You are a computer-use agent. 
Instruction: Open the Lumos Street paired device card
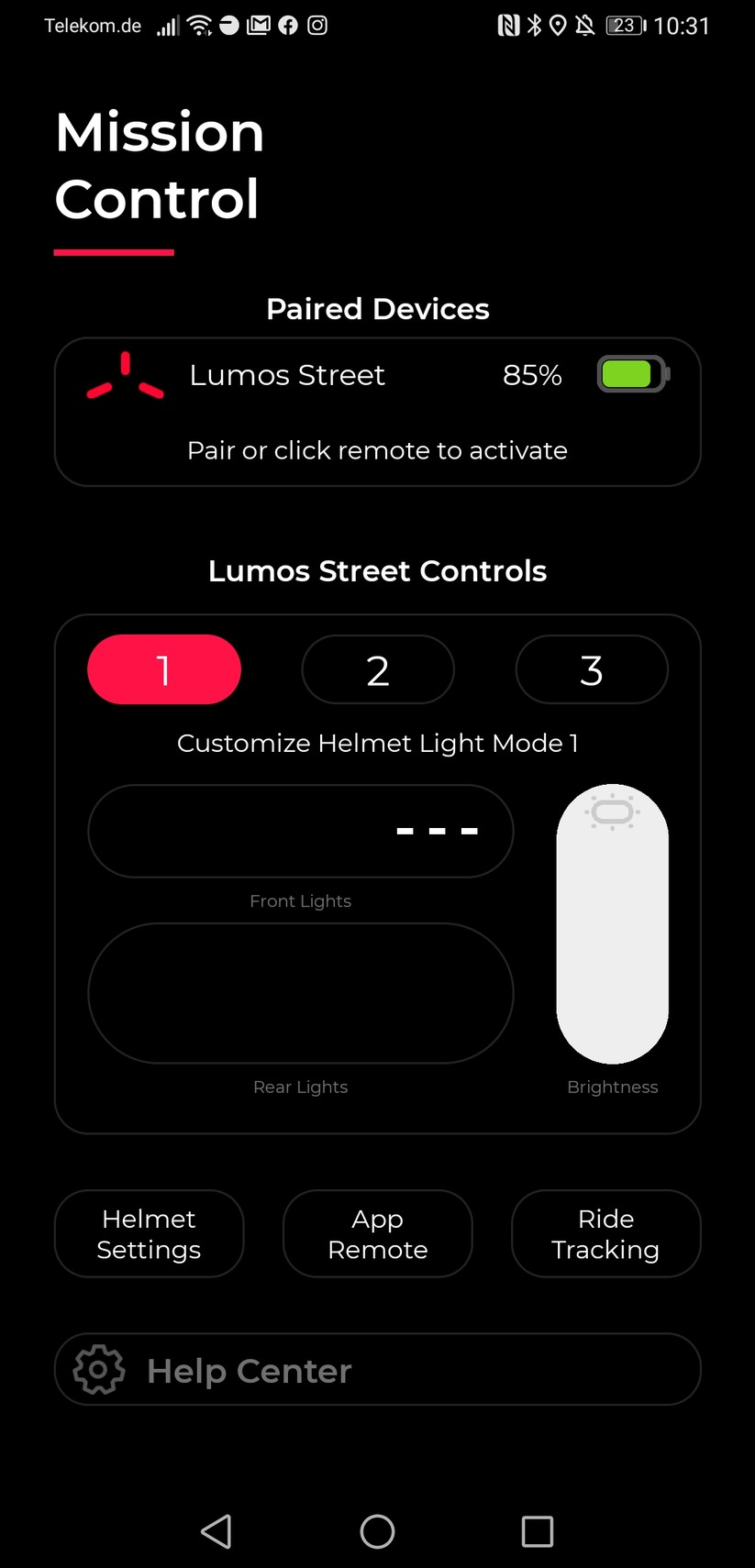click(x=377, y=412)
